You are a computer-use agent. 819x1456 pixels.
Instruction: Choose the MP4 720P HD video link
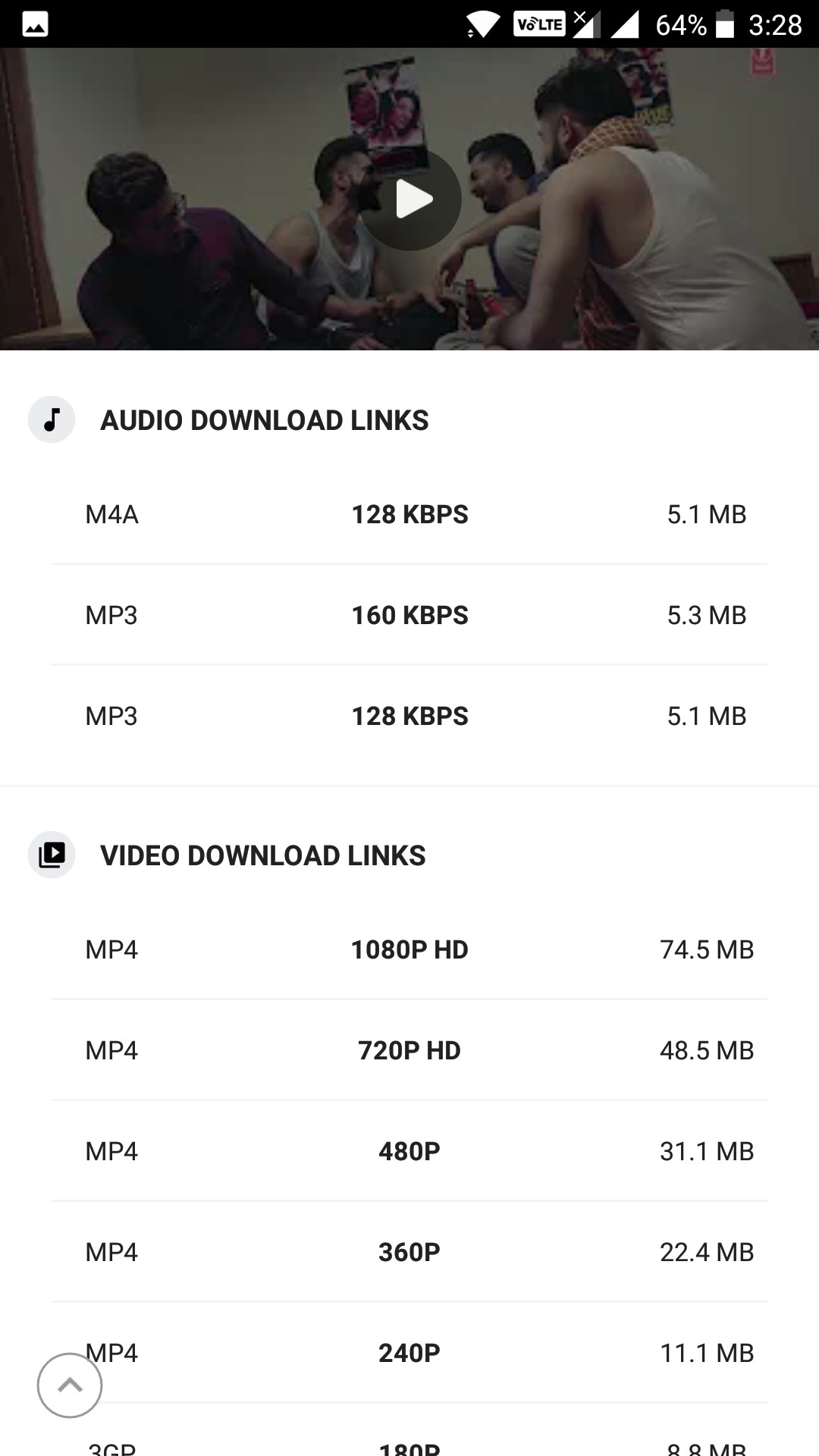(409, 1050)
